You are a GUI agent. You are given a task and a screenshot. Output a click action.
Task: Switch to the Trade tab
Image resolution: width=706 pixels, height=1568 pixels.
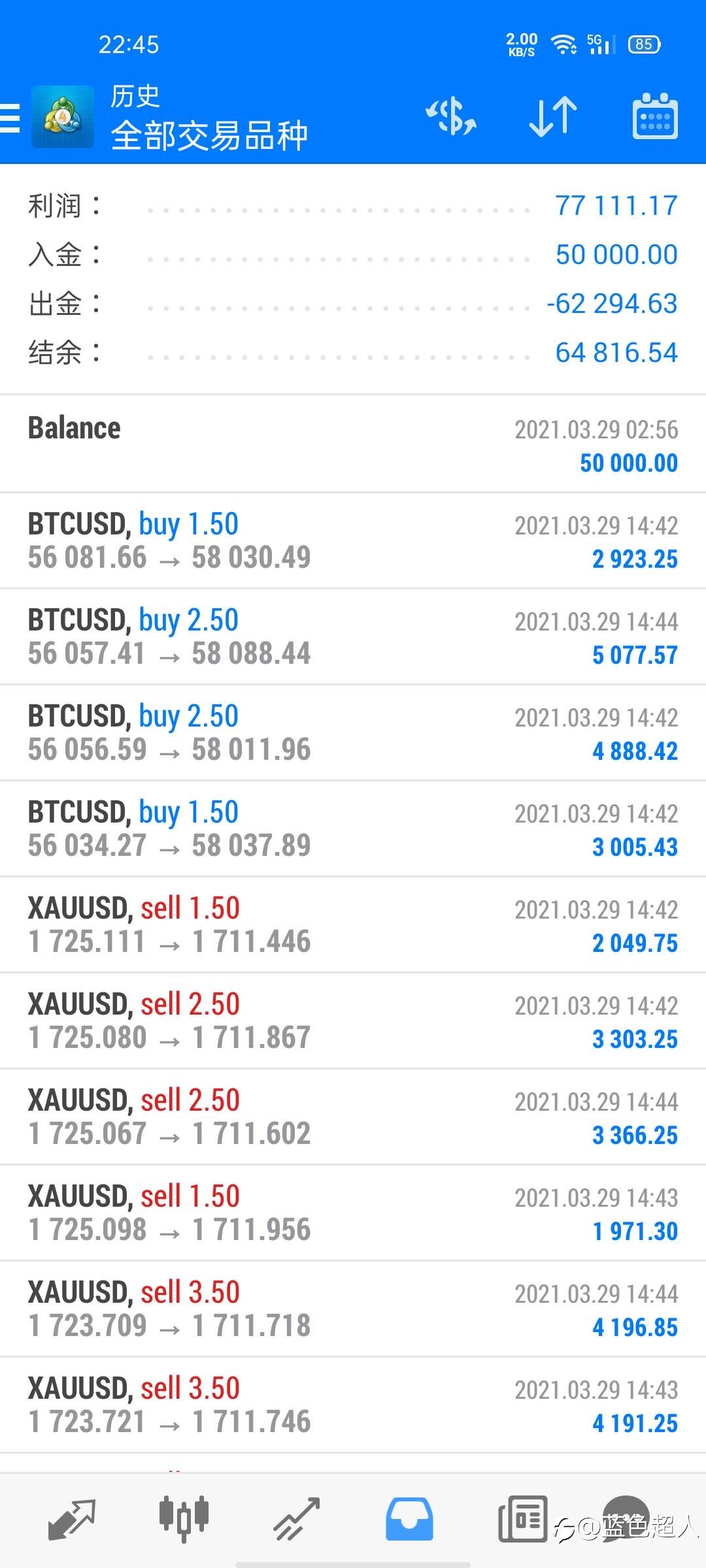(x=297, y=1518)
